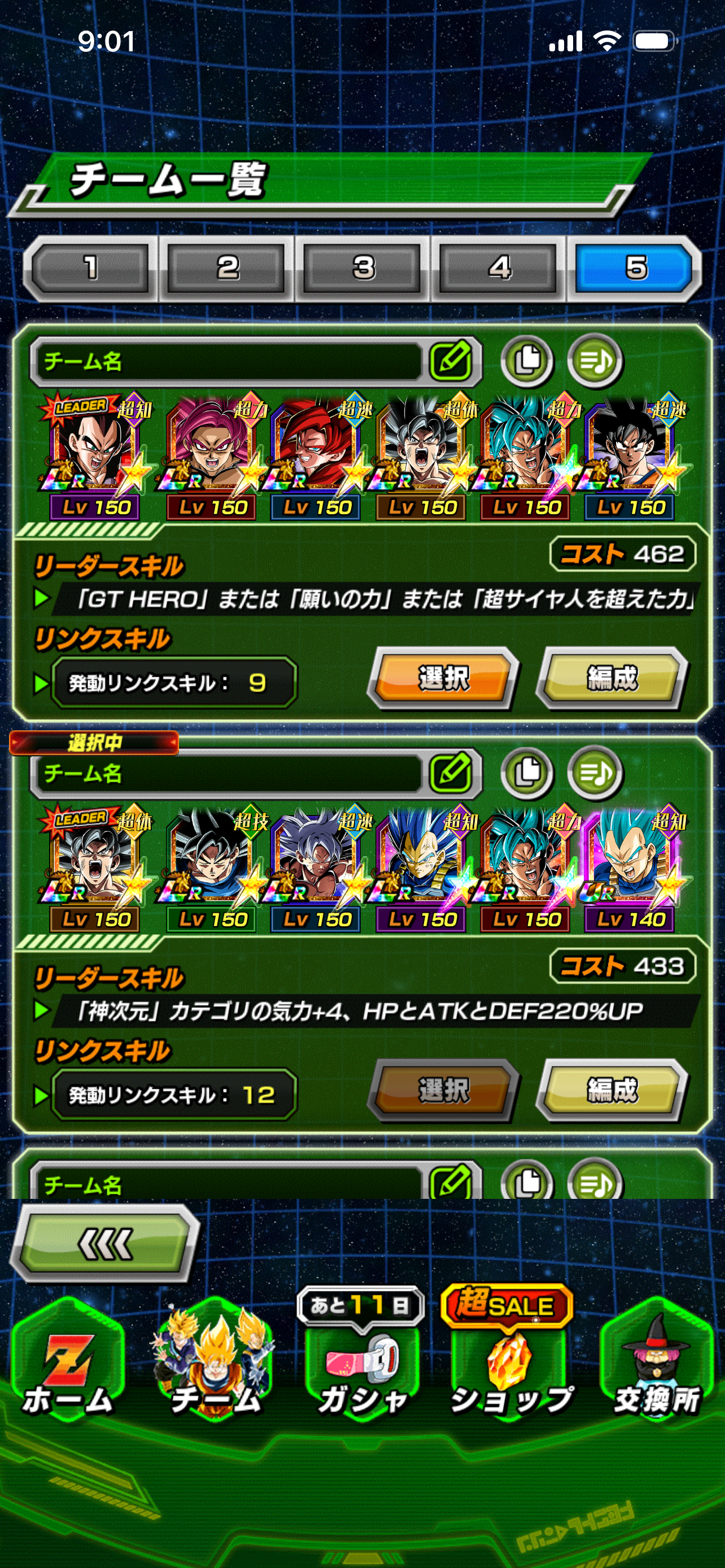Copy the cost 433 team
This screenshot has height=1568, width=725.
[527, 773]
